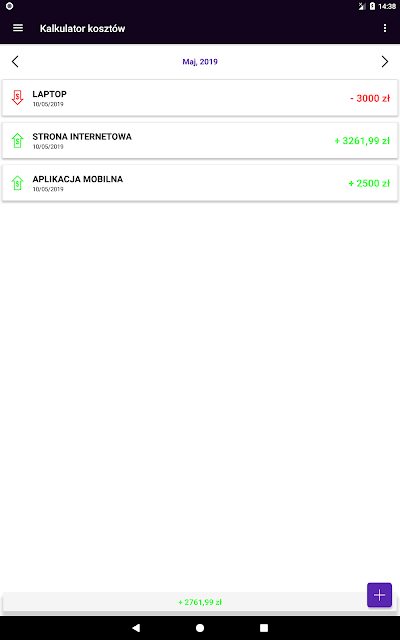Open the STRONA INTERNETOWA income entry
The width and height of the screenshot is (400, 640).
(x=200, y=140)
